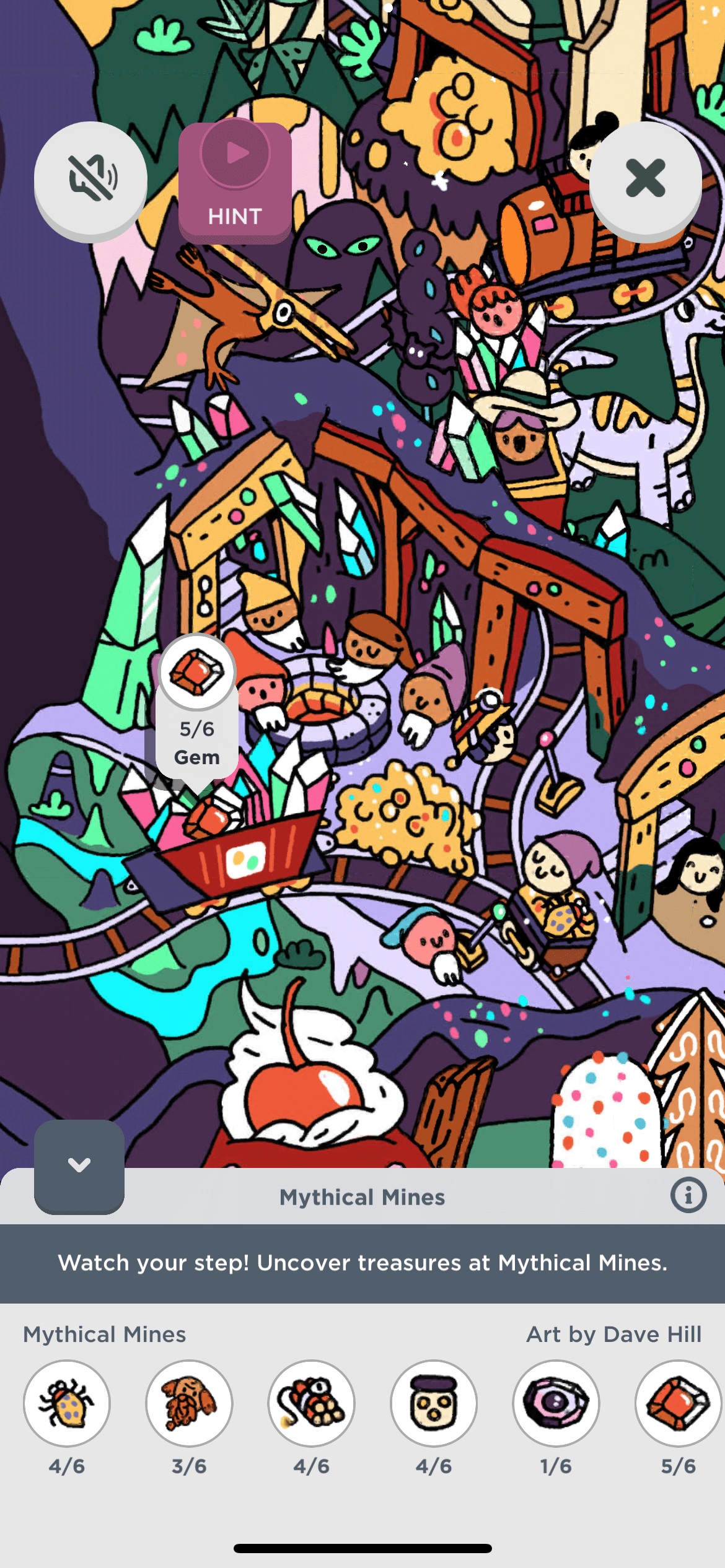Select the red gem item showing 5/6

tap(677, 1403)
